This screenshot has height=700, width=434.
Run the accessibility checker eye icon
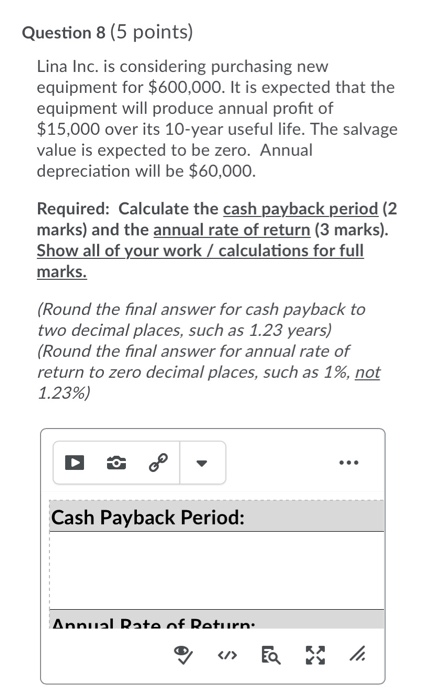point(183,655)
